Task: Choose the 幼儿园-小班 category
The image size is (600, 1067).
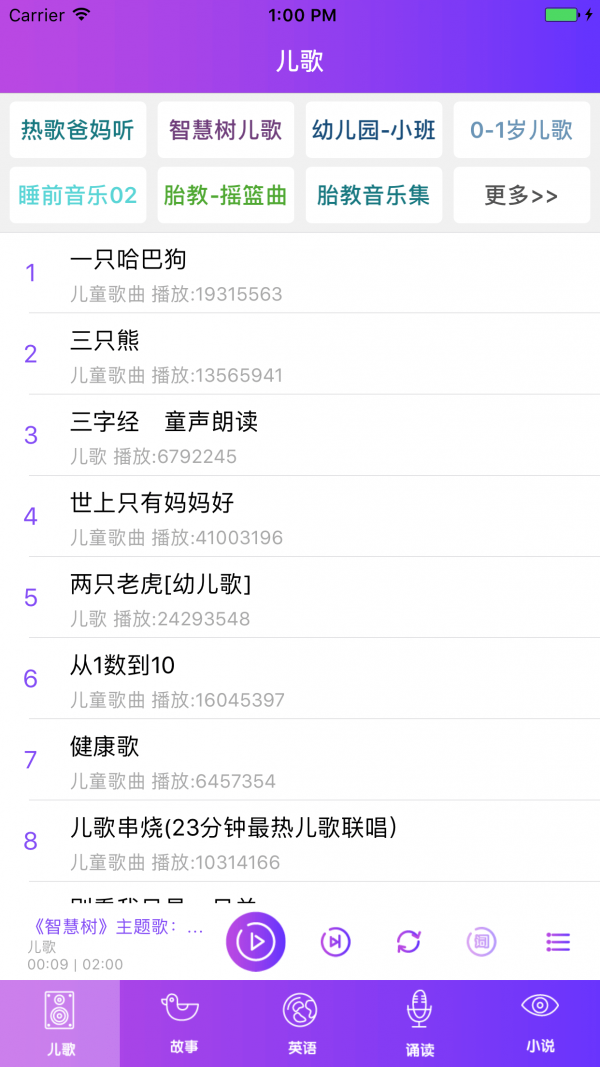Action: (374, 130)
